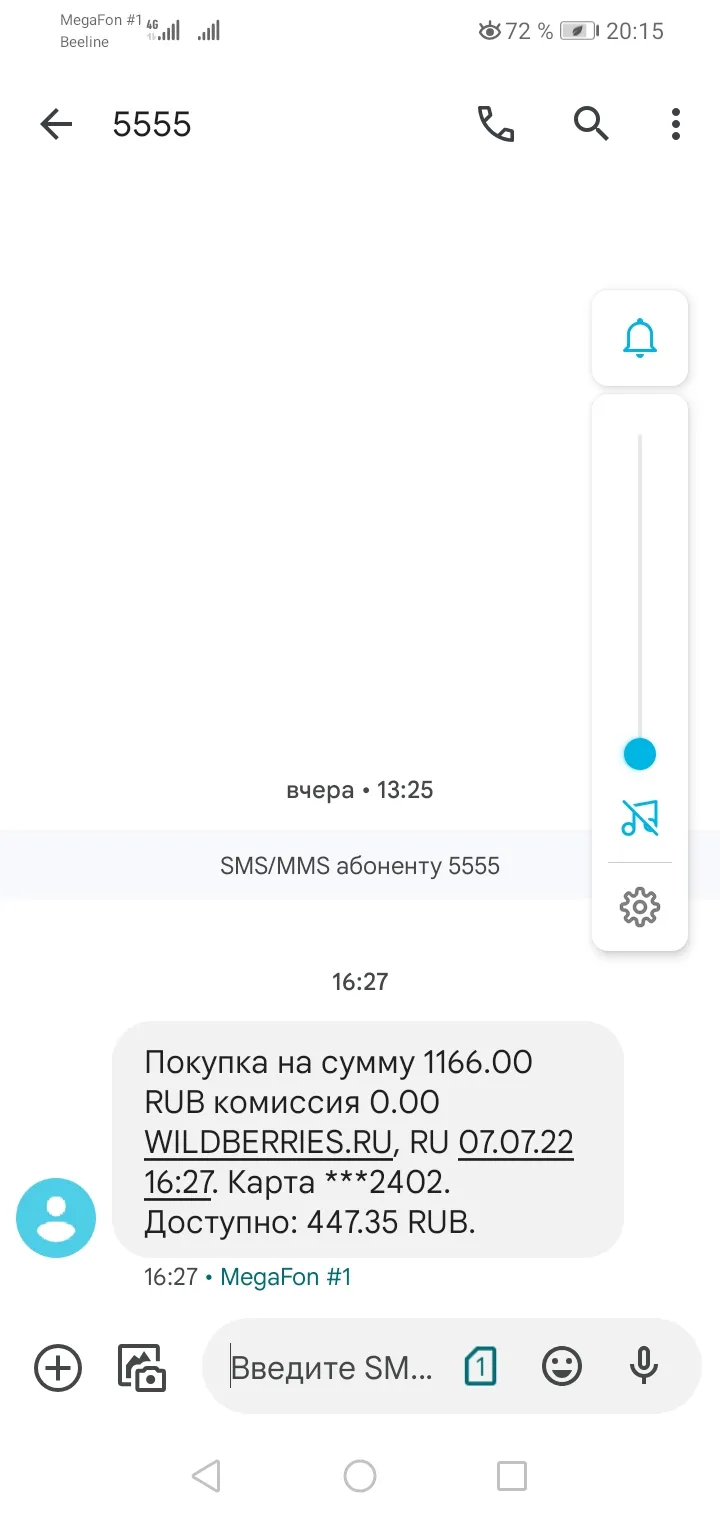Viewport: 720px width, 1520px height.
Task: Tap the media volume slider track
Action: coord(640,593)
